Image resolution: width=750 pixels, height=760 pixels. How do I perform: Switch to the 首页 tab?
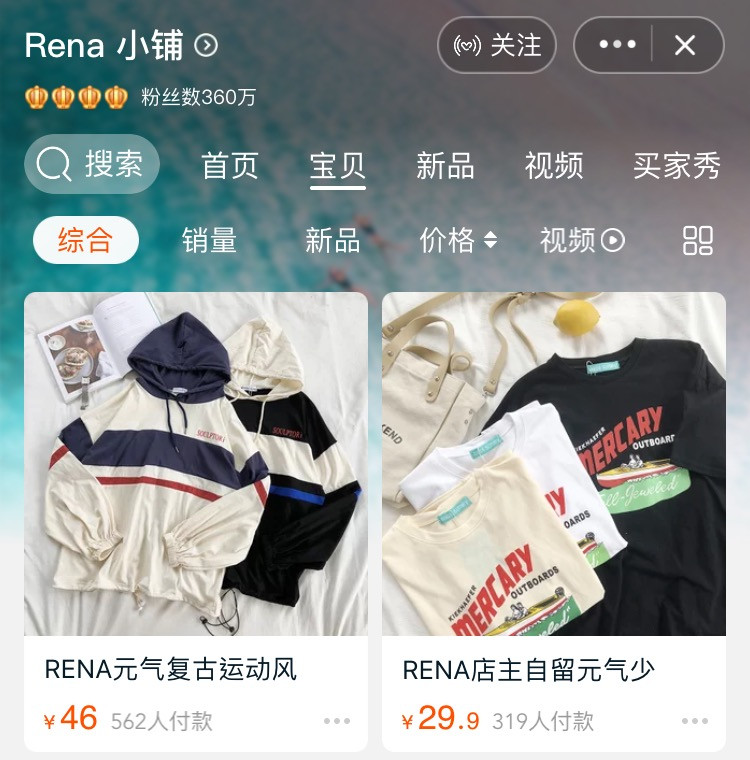click(x=230, y=165)
